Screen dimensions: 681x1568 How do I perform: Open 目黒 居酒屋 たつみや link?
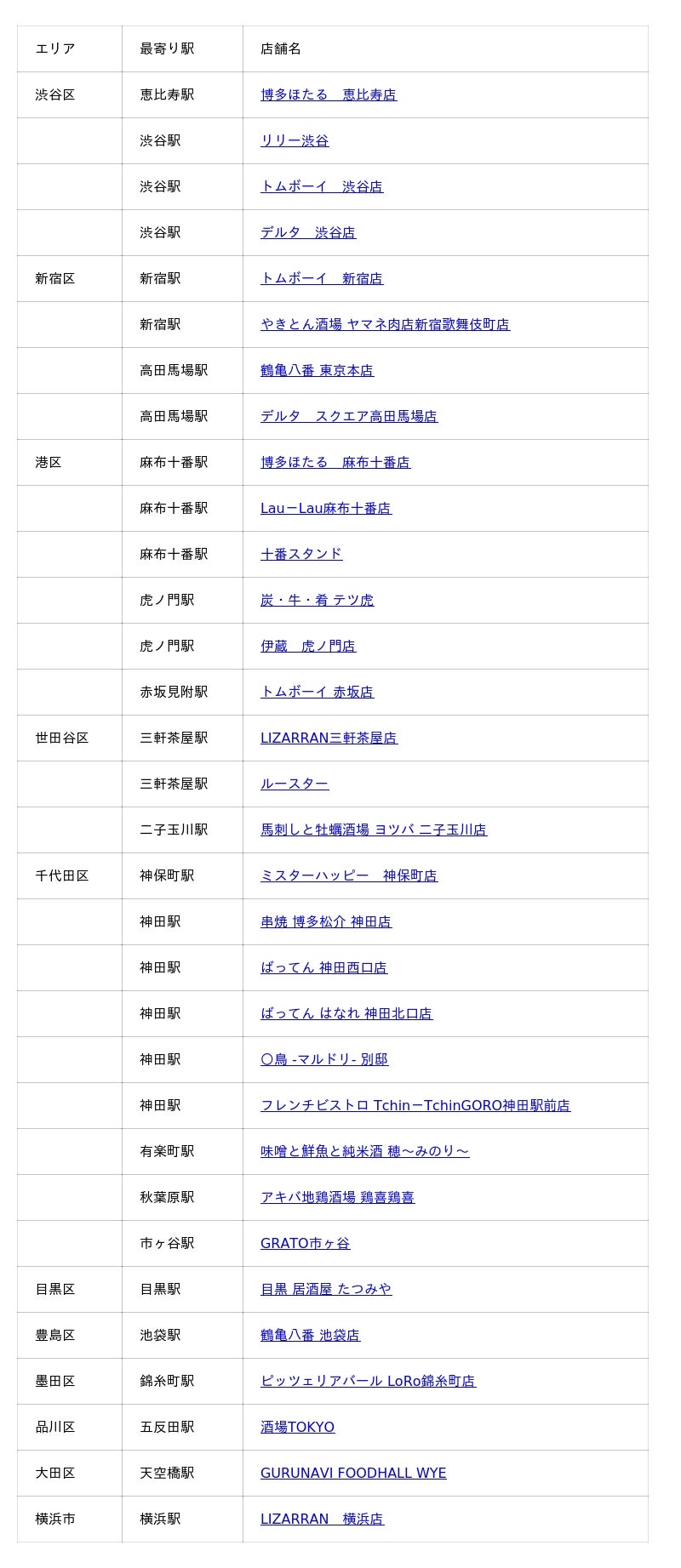326,1289
